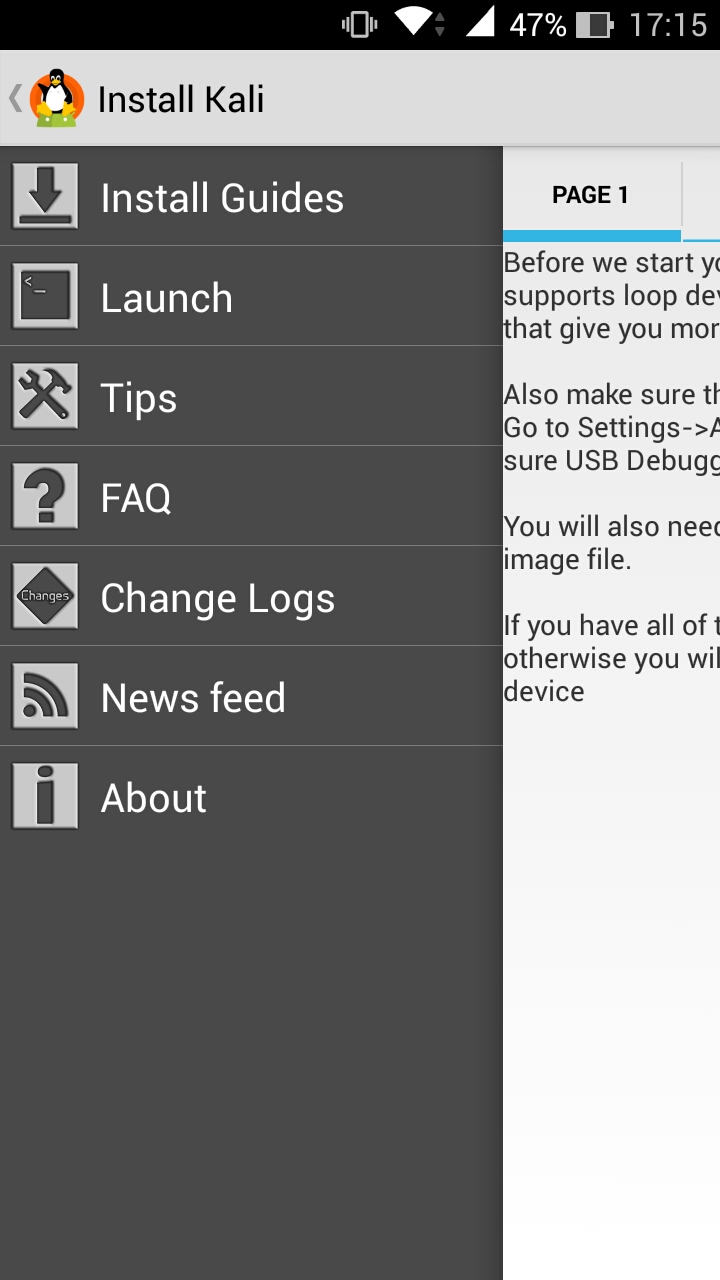Open Install Guides from the drawer
The width and height of the screenshot is (720, 1280).
coord(250,197)
